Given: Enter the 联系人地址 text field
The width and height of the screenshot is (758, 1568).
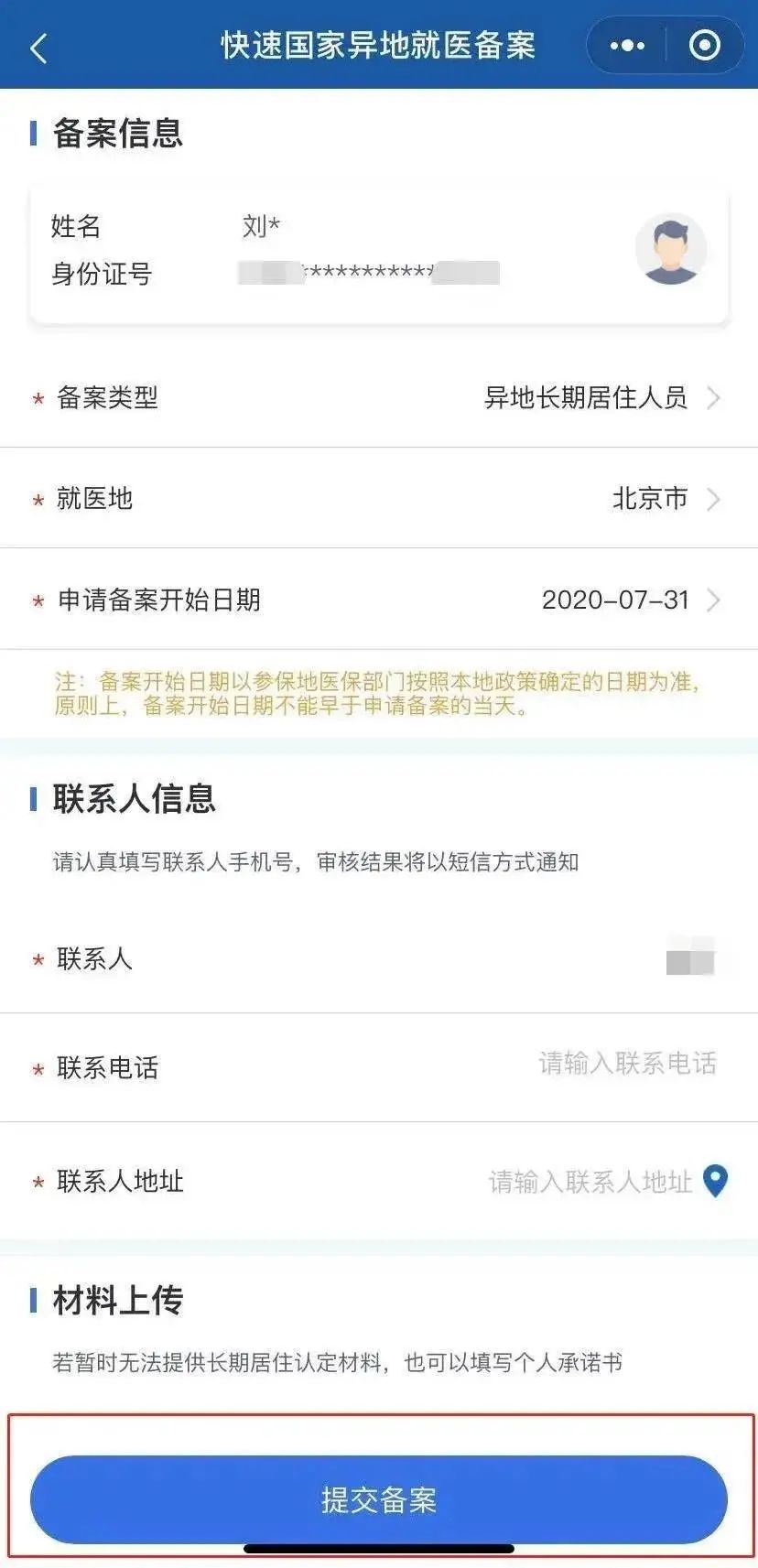Looking at the screenshot, I should pos(590,1182).
